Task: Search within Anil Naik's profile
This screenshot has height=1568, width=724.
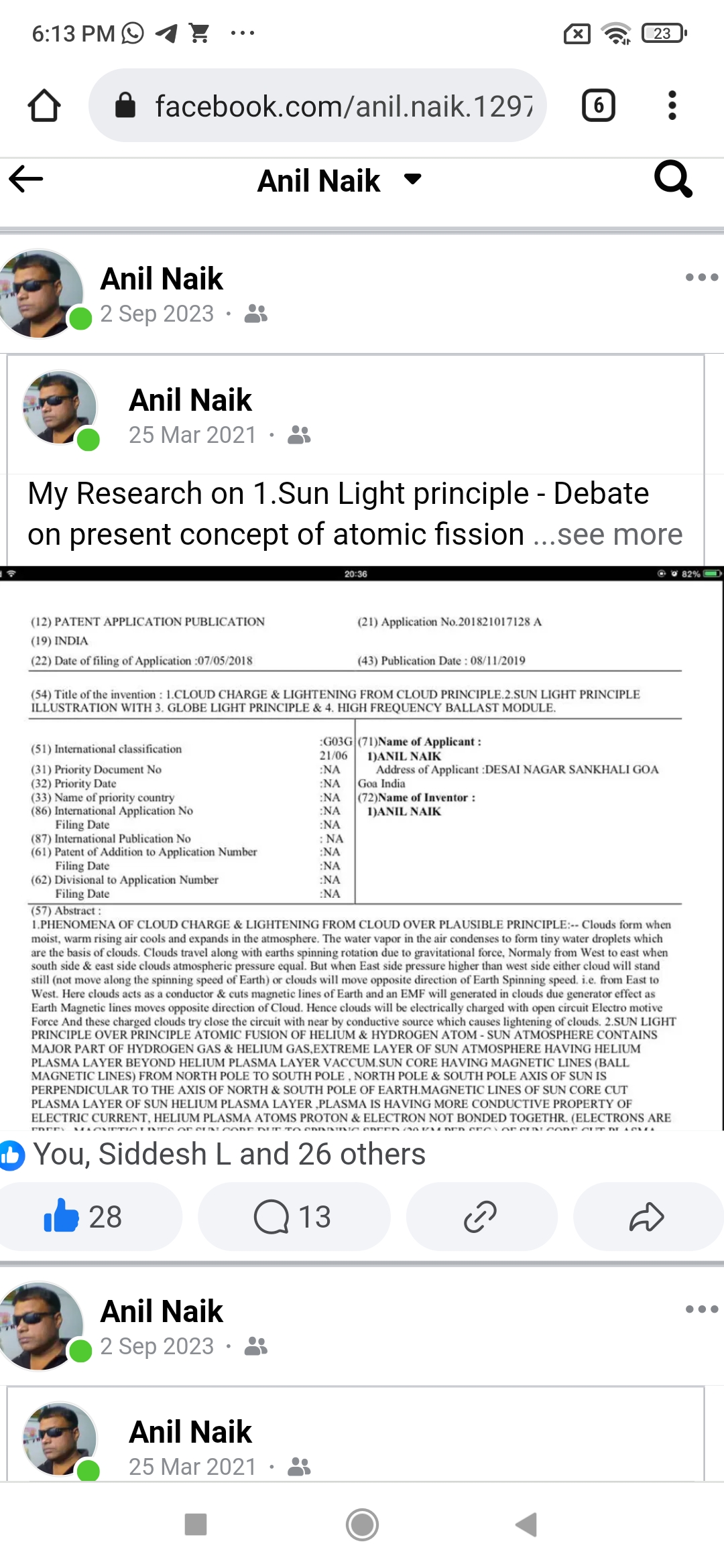Action: click(672, 179)
